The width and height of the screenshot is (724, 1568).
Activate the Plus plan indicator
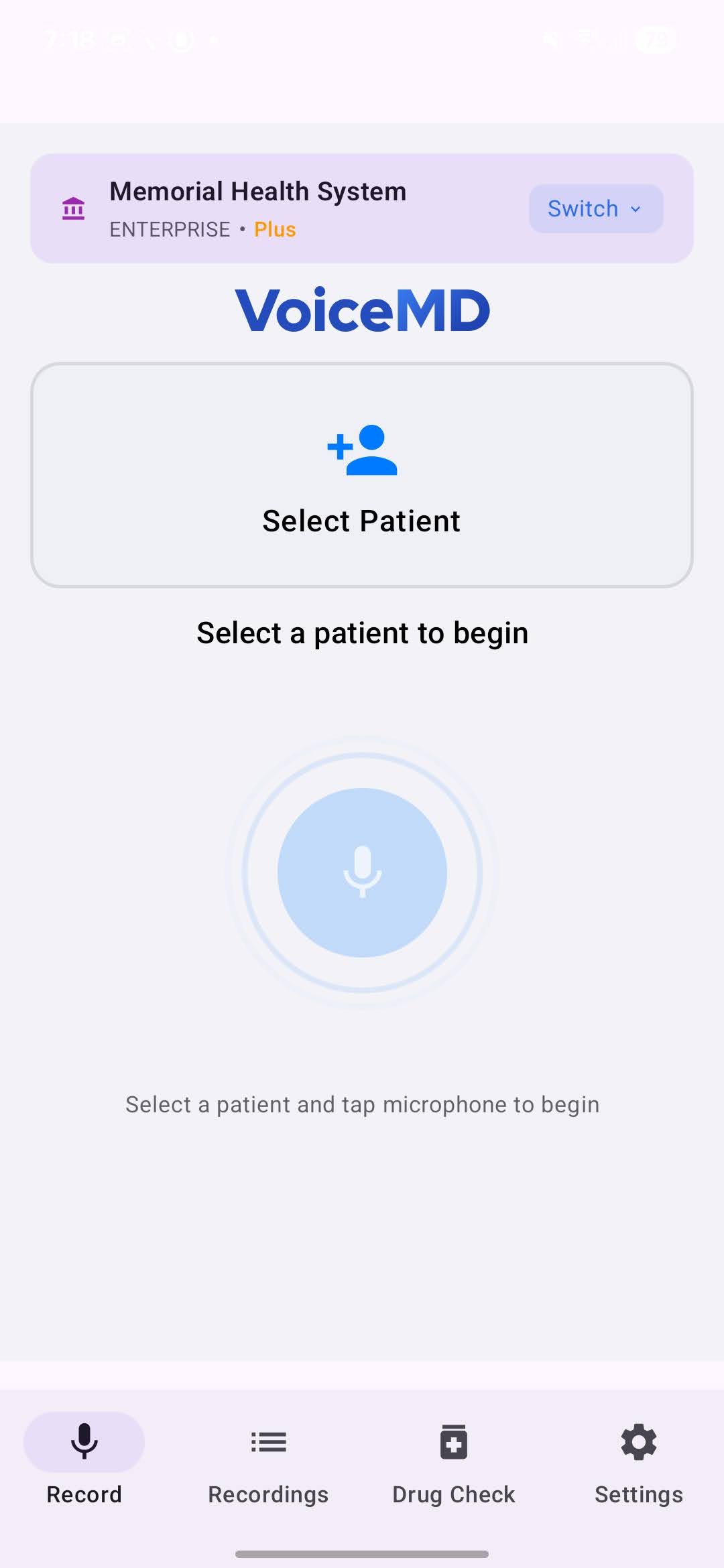275,229
